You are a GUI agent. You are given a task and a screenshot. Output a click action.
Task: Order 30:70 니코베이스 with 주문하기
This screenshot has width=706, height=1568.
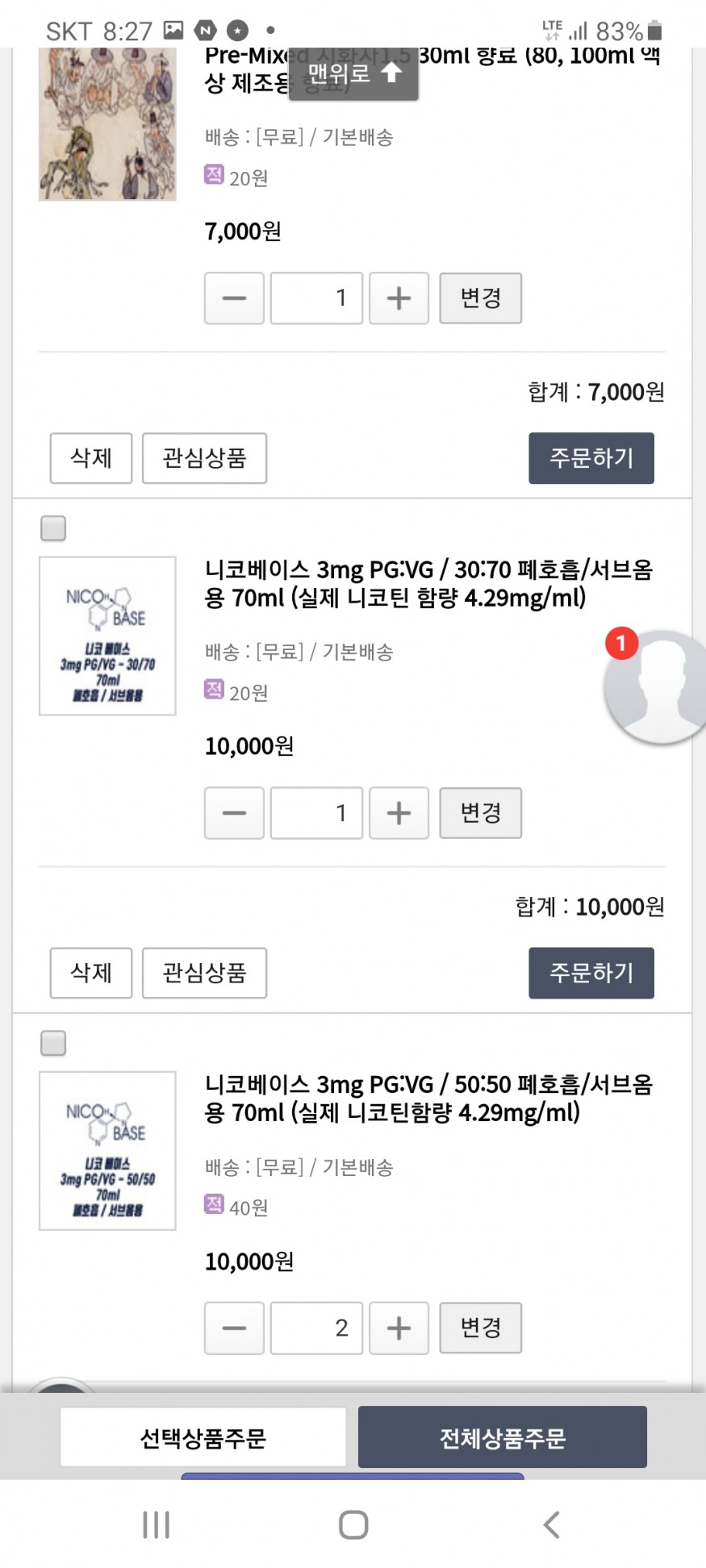[591, 973]
